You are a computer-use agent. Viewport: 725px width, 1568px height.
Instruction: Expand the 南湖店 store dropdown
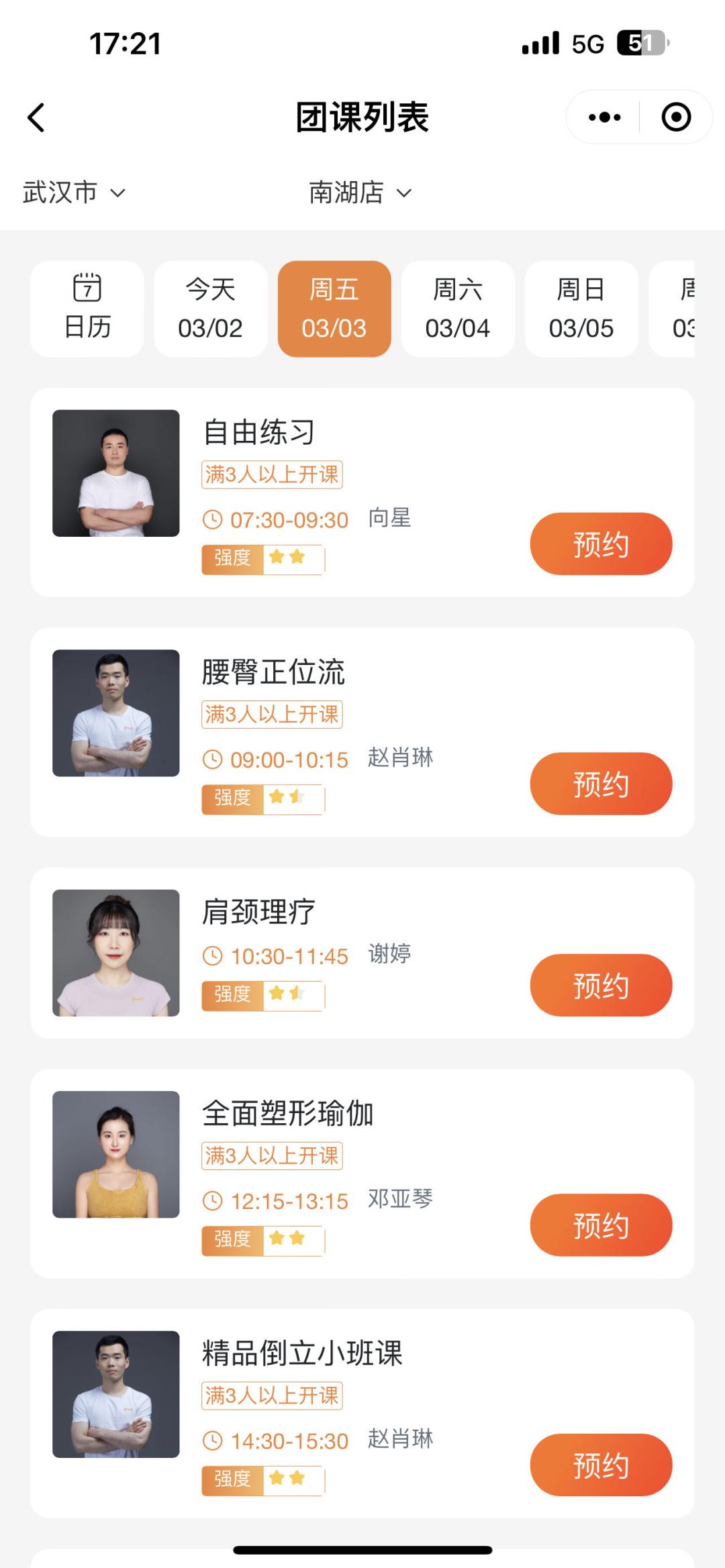tap(360, 193)
